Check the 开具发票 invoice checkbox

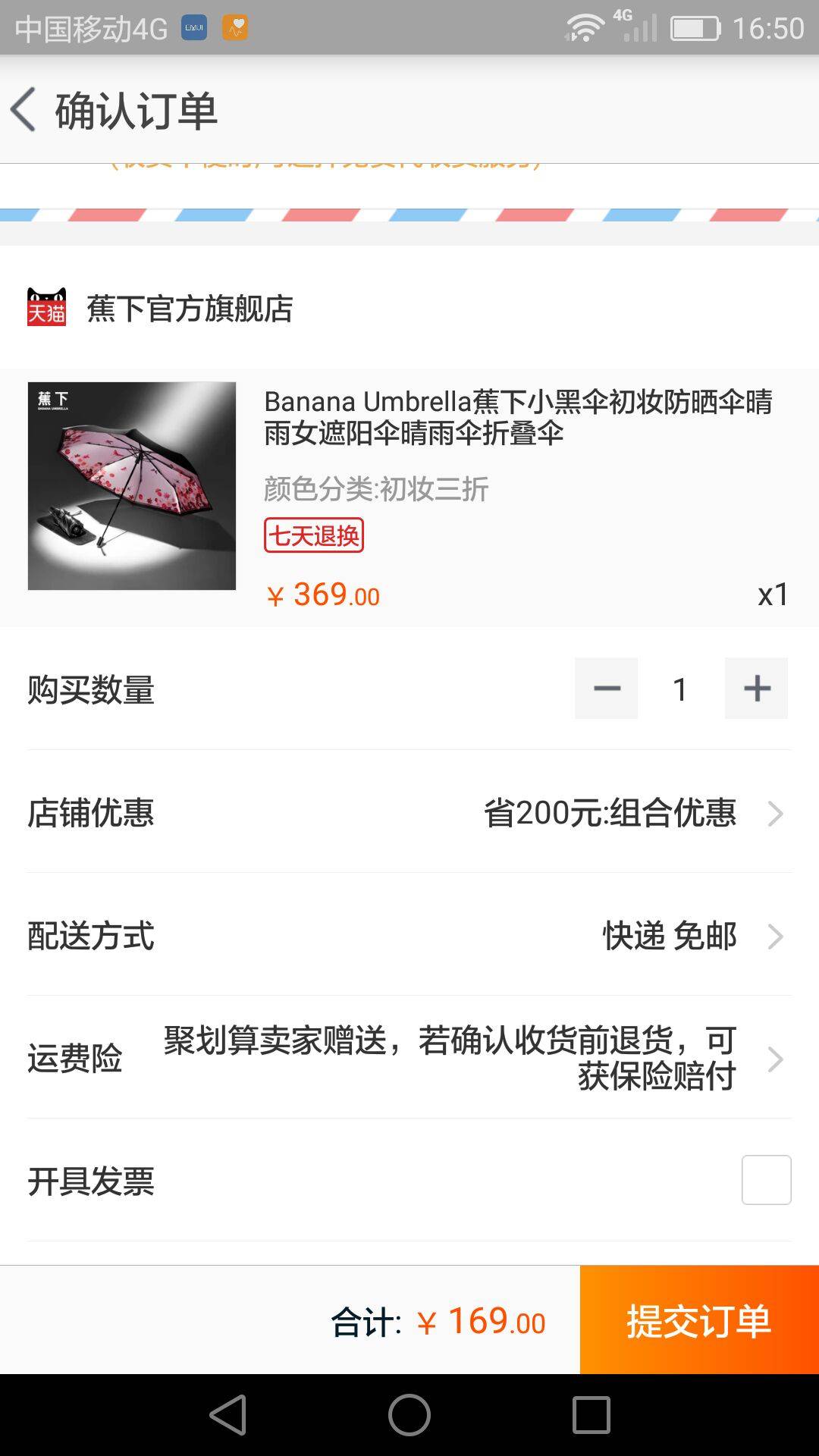pyautogui.click(x=766, y=1180)
